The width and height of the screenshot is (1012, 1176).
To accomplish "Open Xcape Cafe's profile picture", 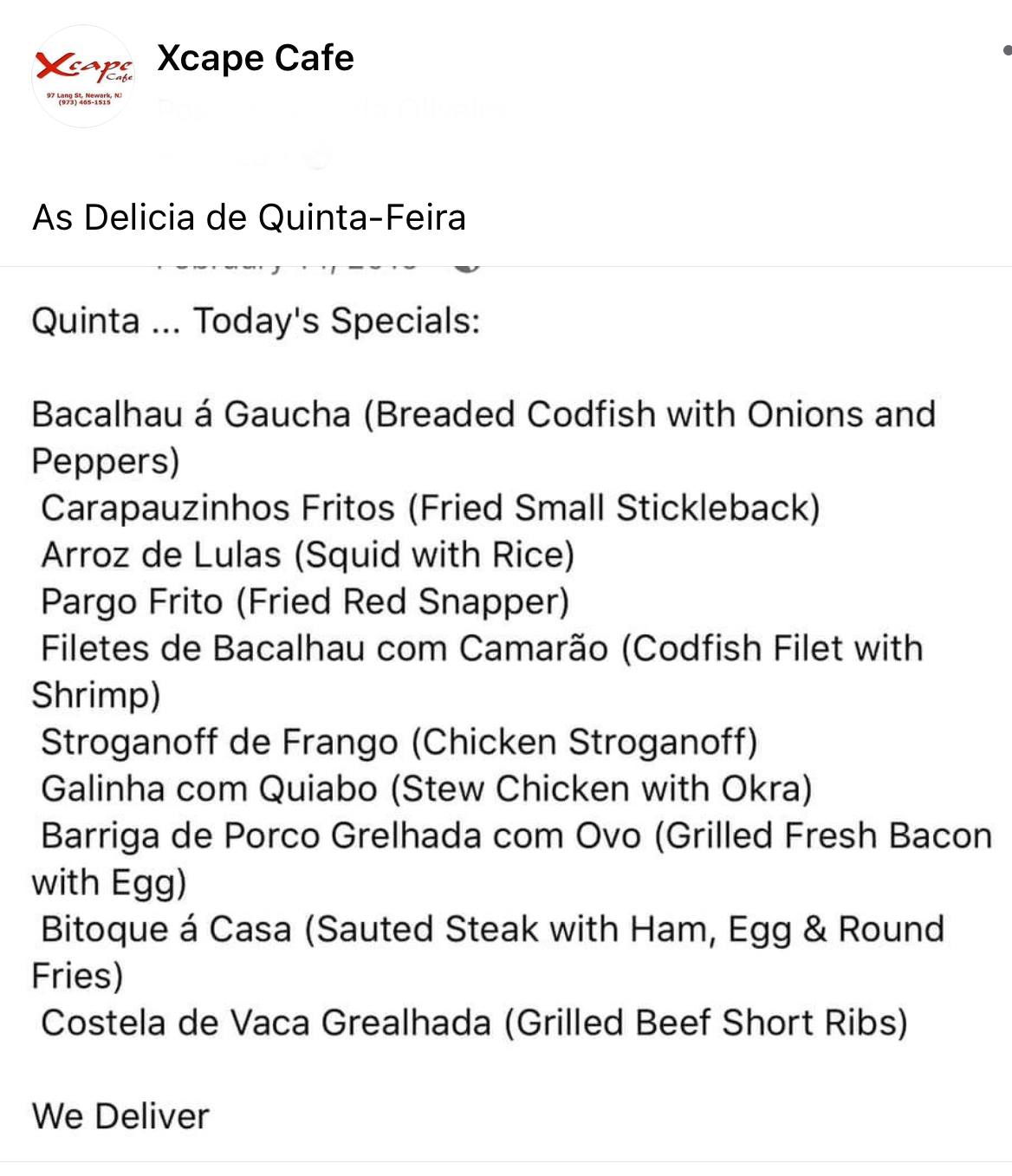I will tap(83, 77).
